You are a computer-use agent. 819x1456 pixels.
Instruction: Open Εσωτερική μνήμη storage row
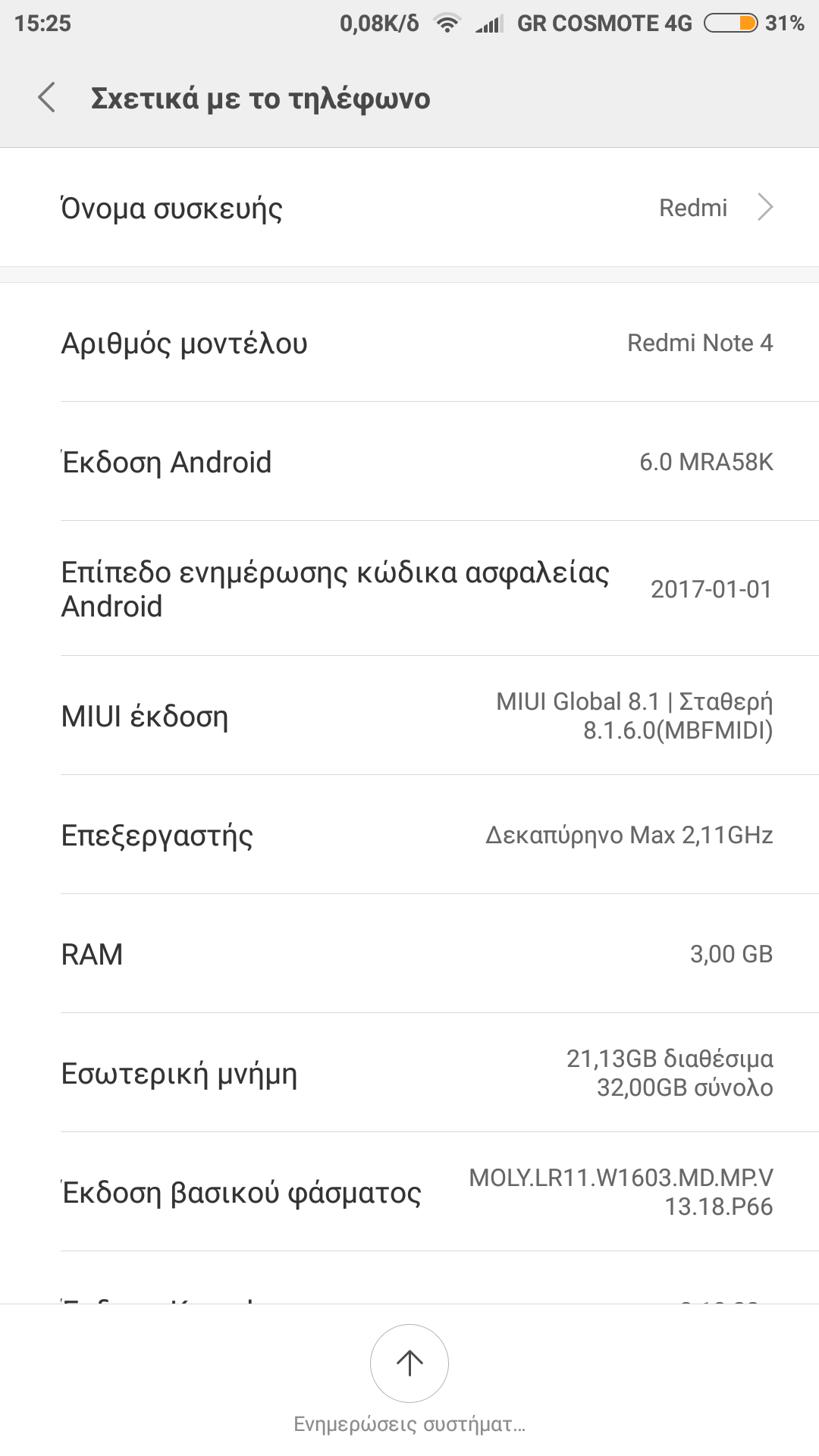click(409, 1073)
